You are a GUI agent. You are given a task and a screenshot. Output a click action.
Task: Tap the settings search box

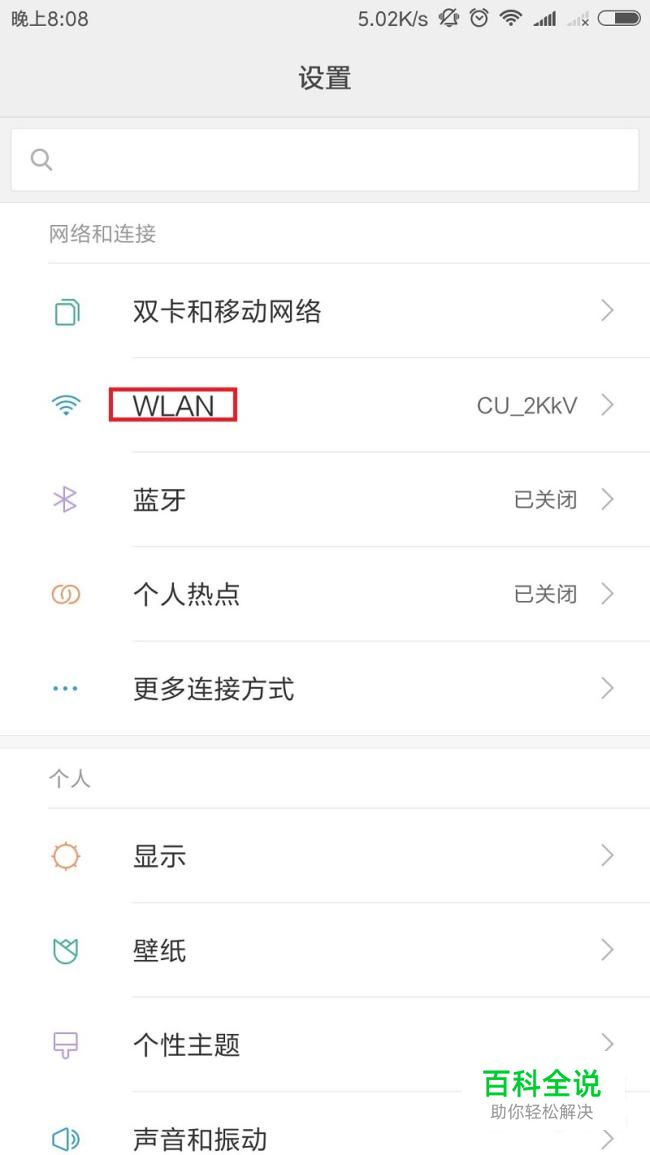[x=325, y=160]
